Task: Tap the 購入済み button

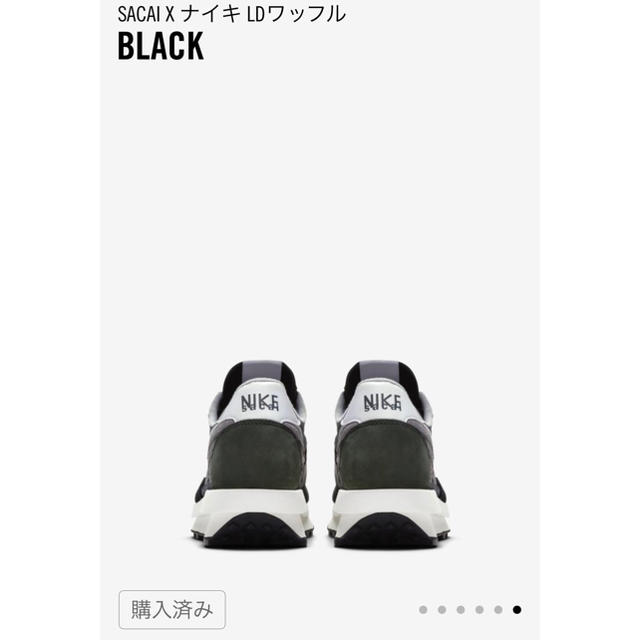Action: click(172, 609)
